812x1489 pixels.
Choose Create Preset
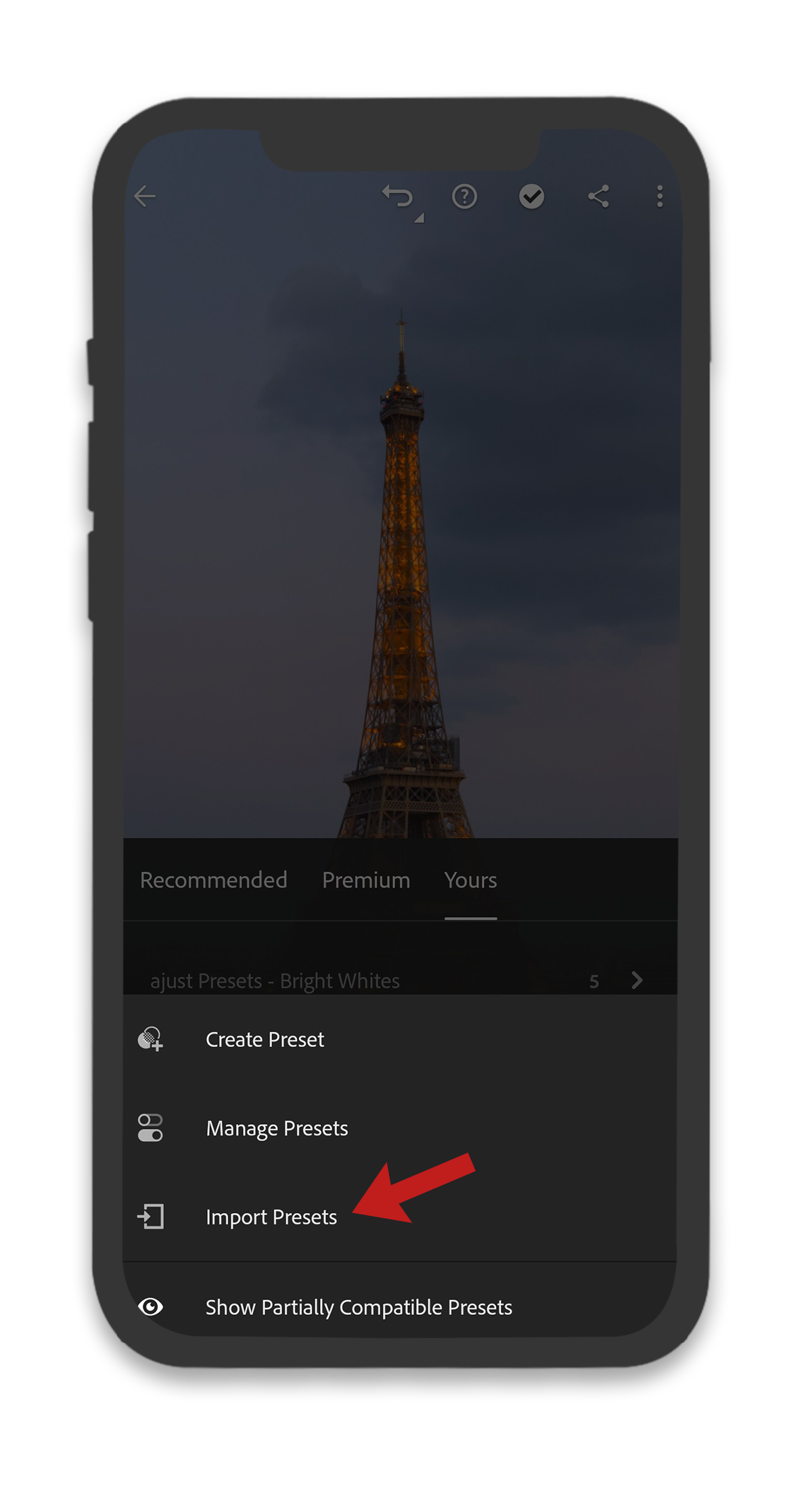pyautogui.click(x=265, y=1040)
